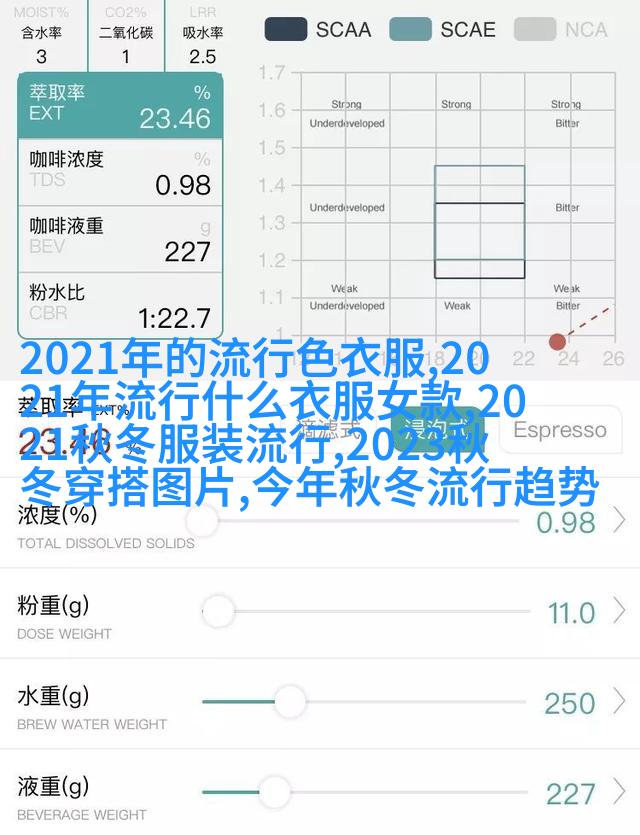
Task: Enable the NCA chart standard
Action: tap(564, 29)
